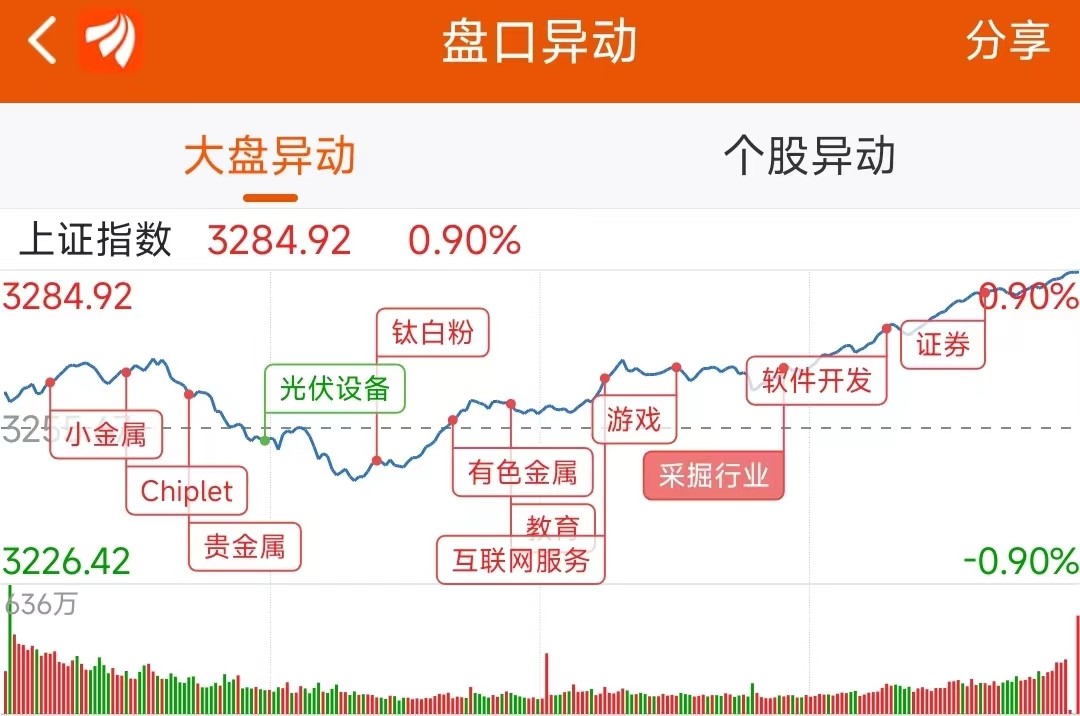The height and width of the screenshot is (716, 1080).
Task: Tap the 互联网服务 sector label
Action: 521,560
